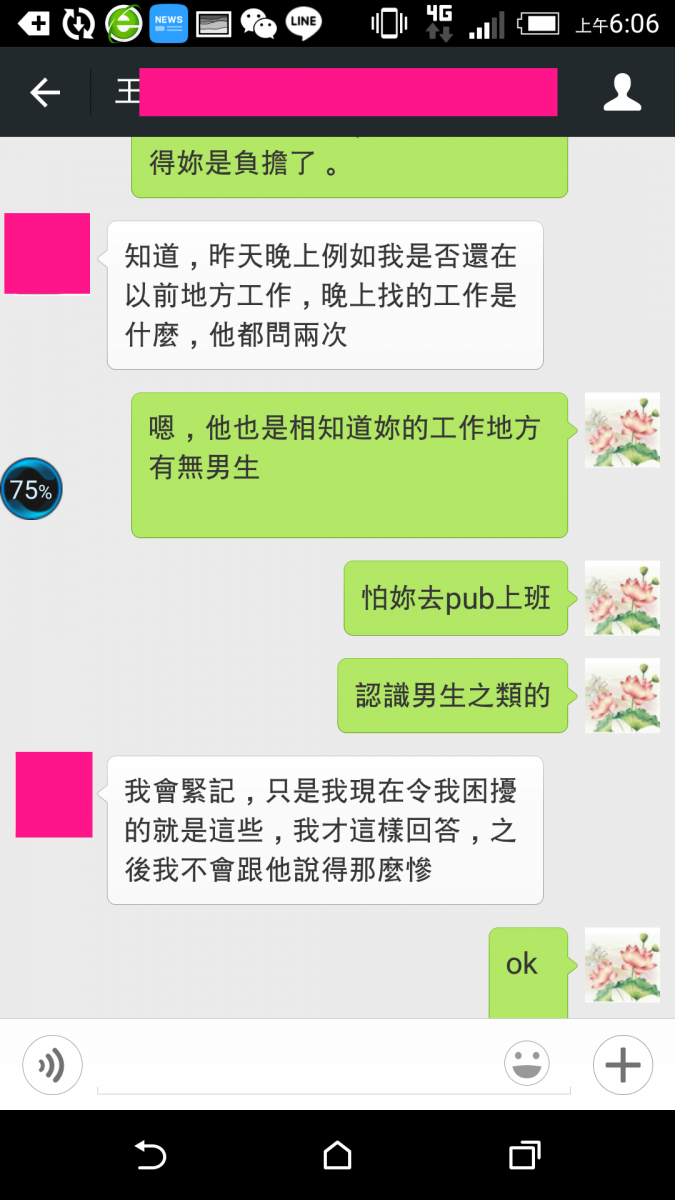Open the emoji sticker picker

pyautogui.click(x=527, y=1065)
